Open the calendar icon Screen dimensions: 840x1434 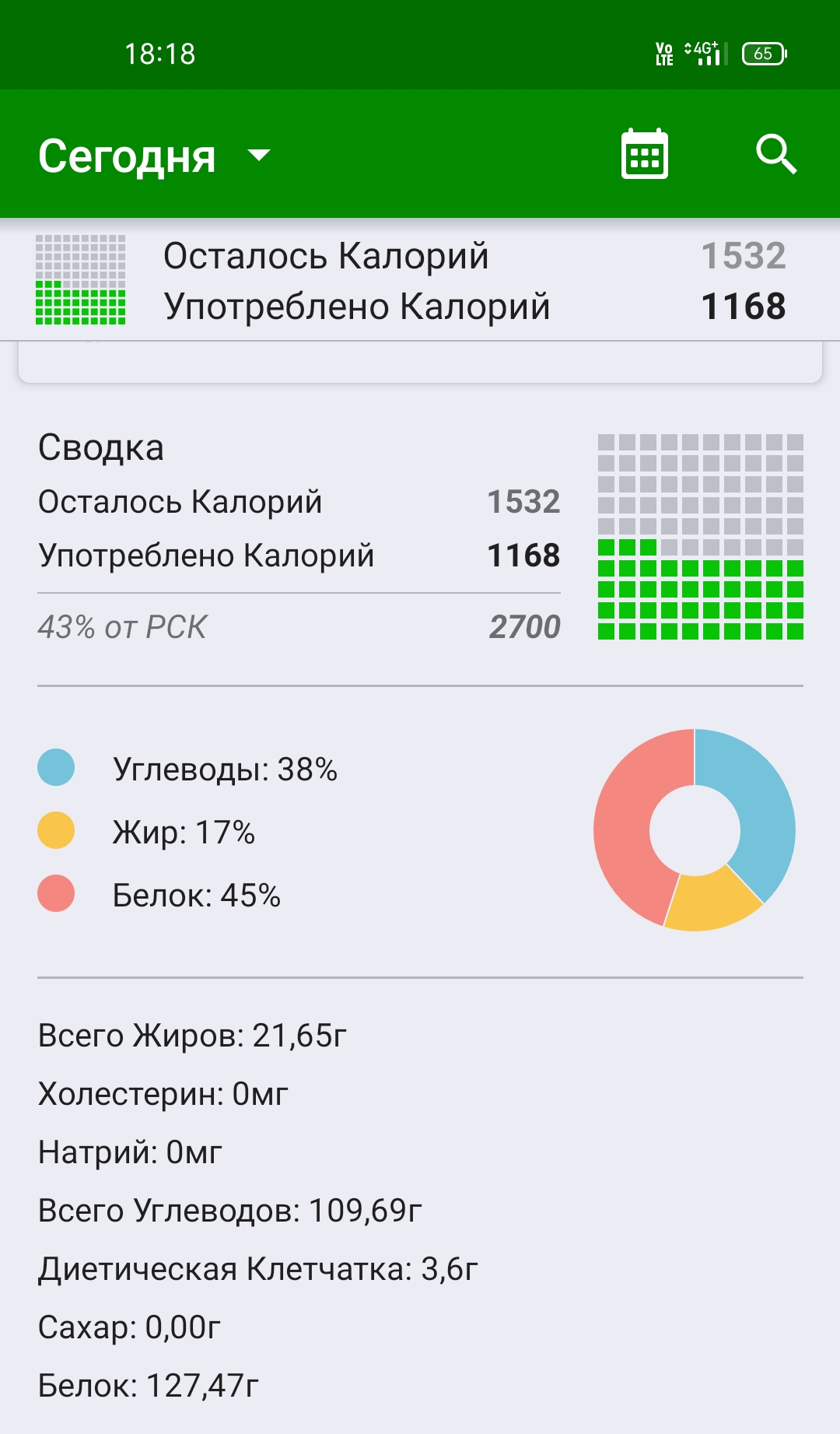pyautogui.click(x=644, y=154)
